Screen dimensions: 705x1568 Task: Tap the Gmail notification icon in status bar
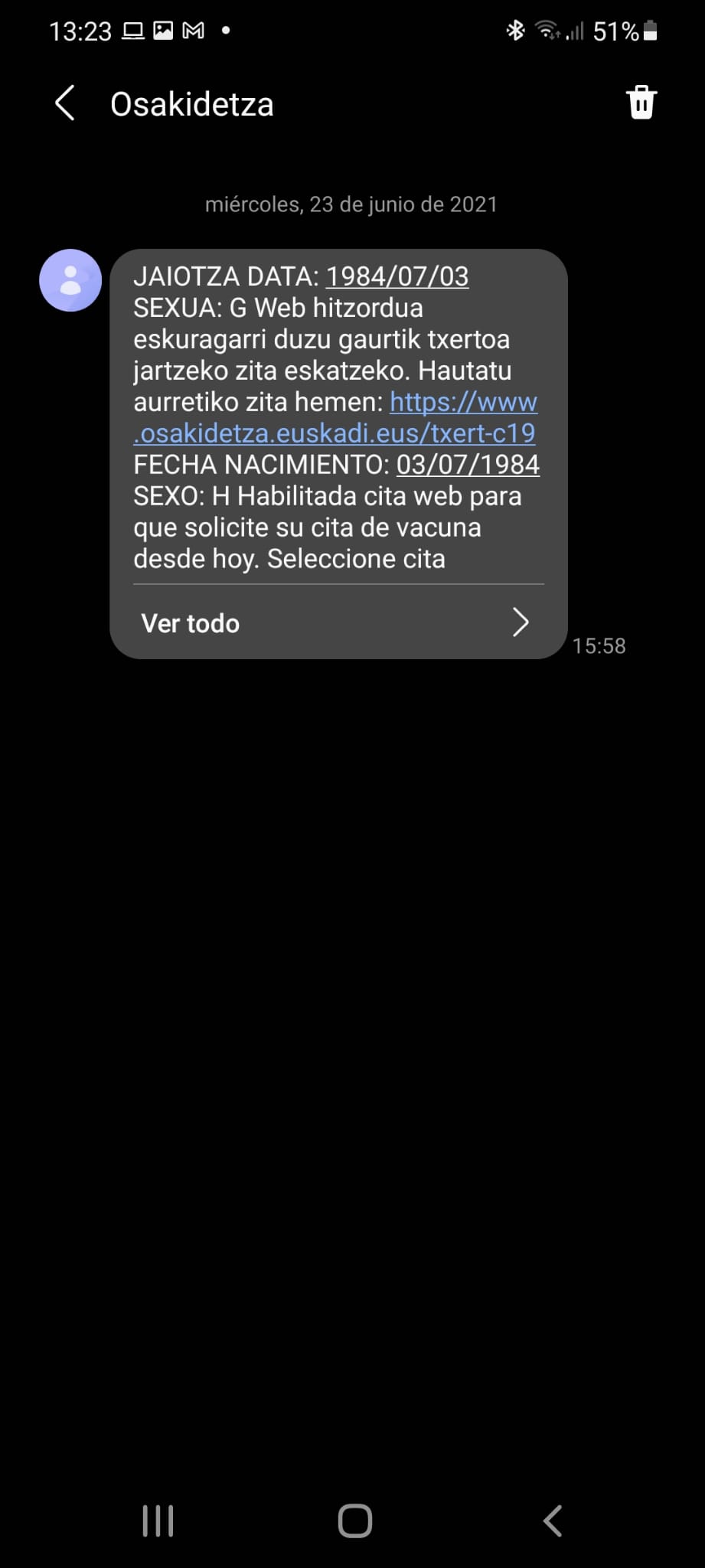tap(193, 30)
